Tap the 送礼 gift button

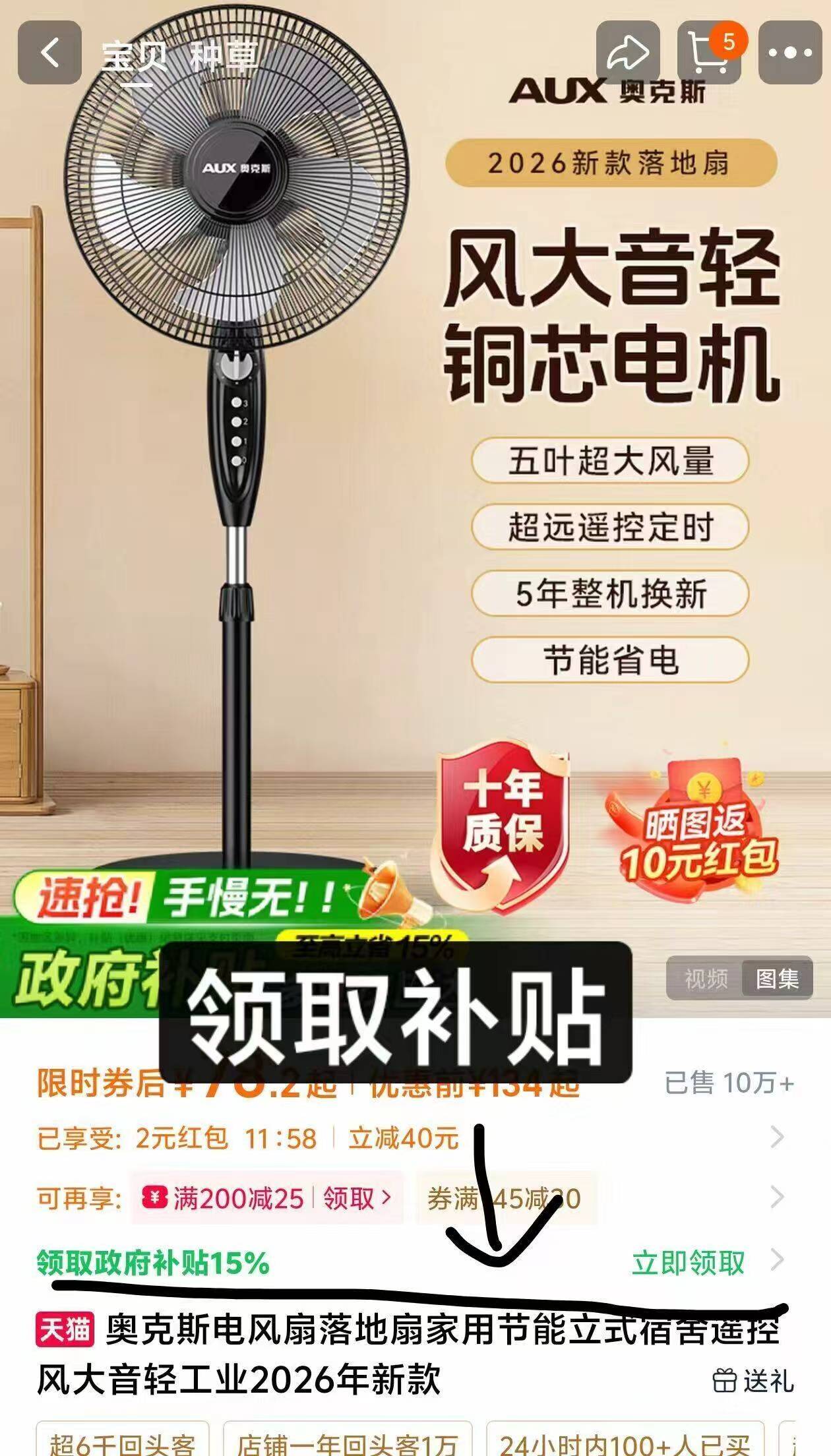click(754, 1380)
